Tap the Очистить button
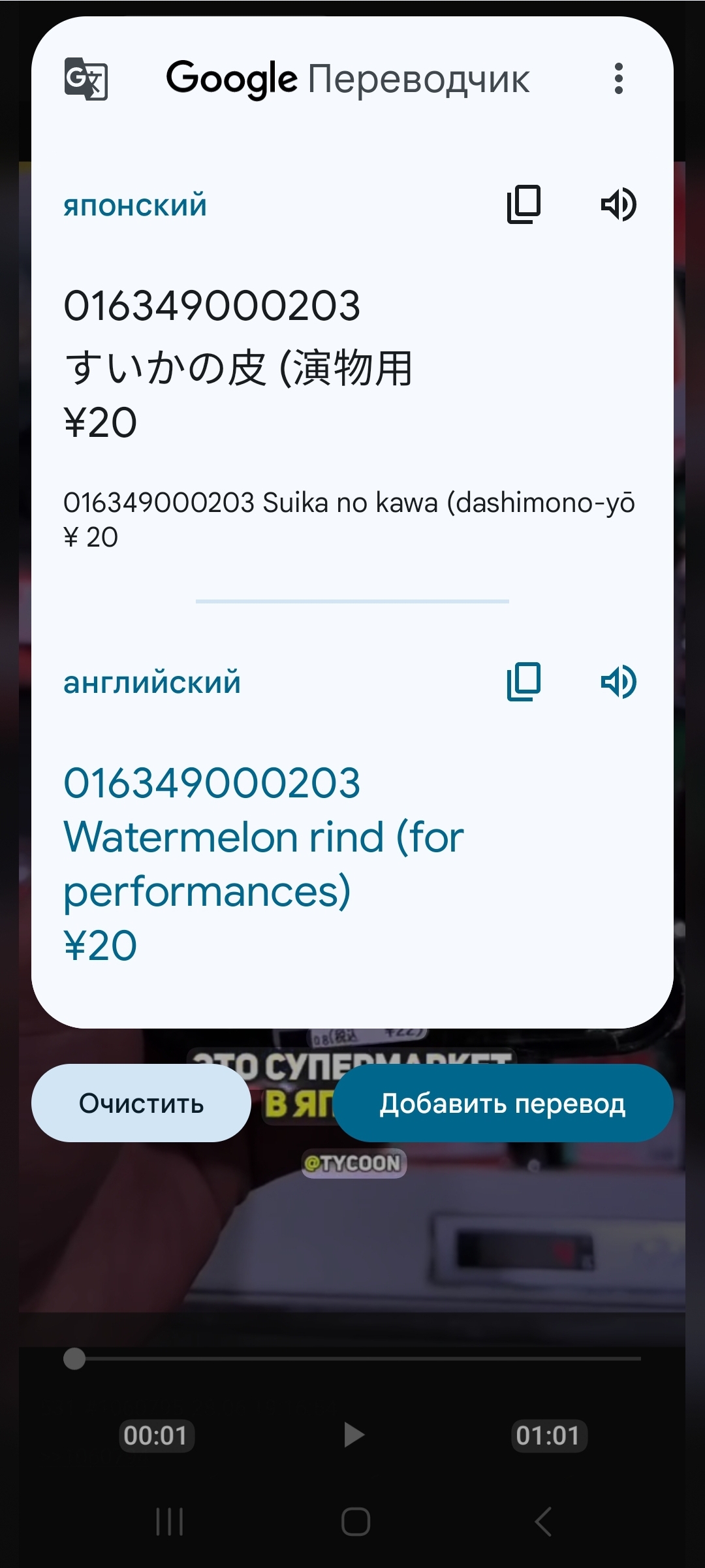Image resolution: width=705 pixels, height=1568 pixels. point(141,1104)
